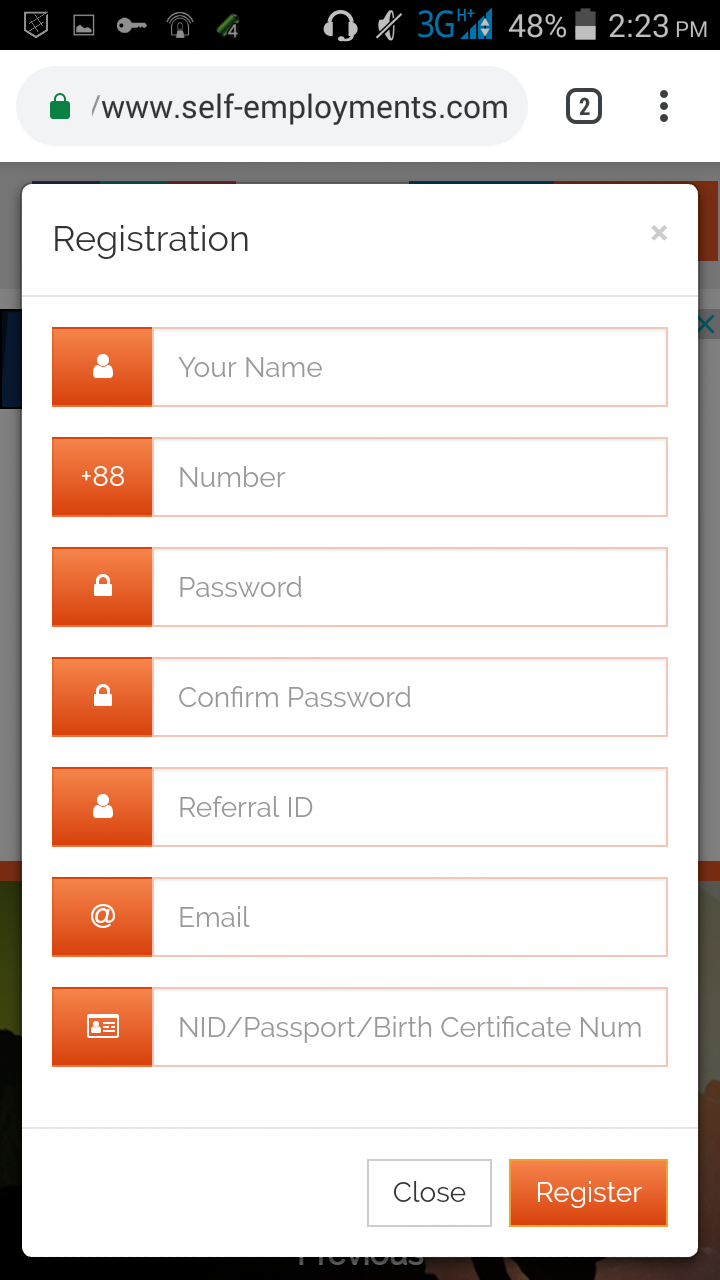Viewport: 720px width, 1280px height.
Task: Open the browser tab switcher
Action: point(584,106)
